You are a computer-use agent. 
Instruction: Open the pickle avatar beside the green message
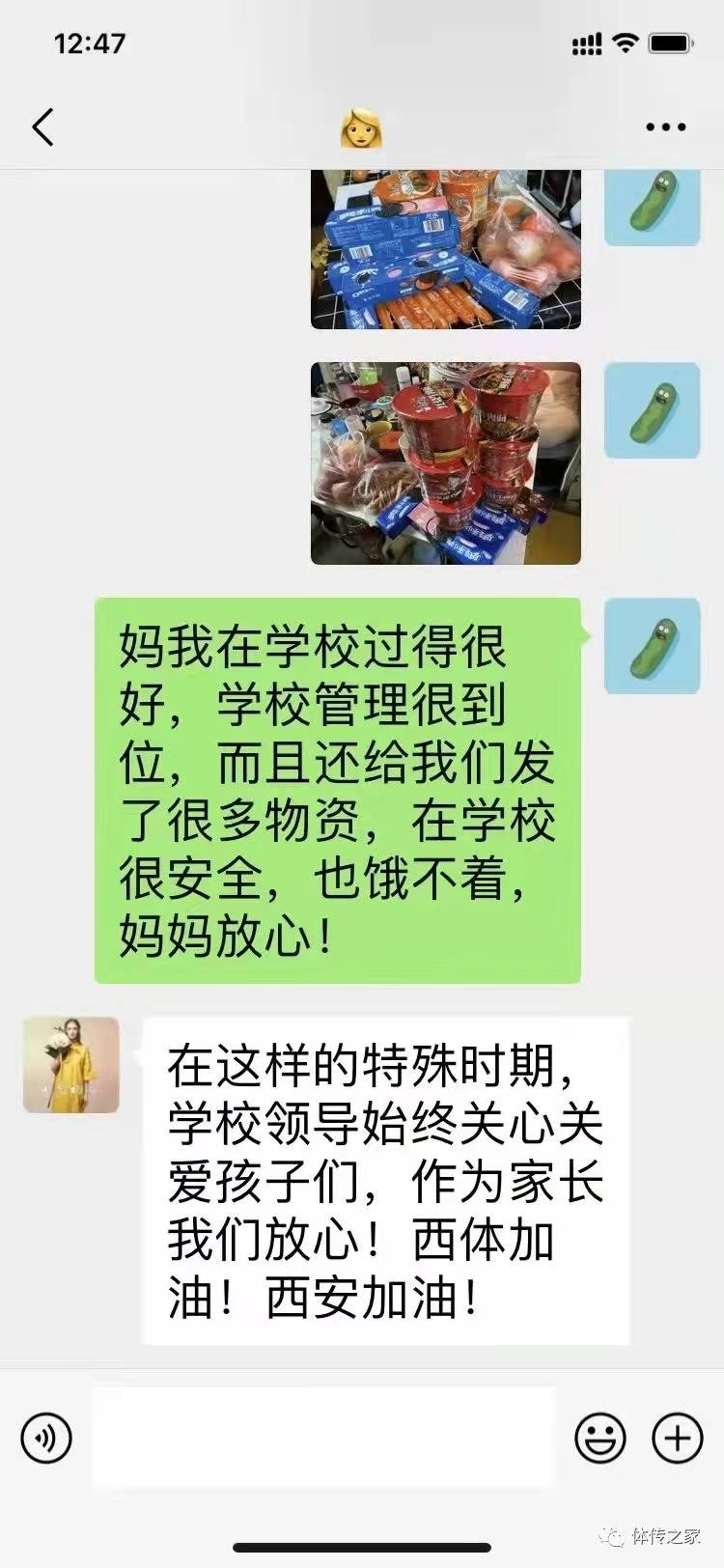tap(652, 645)
